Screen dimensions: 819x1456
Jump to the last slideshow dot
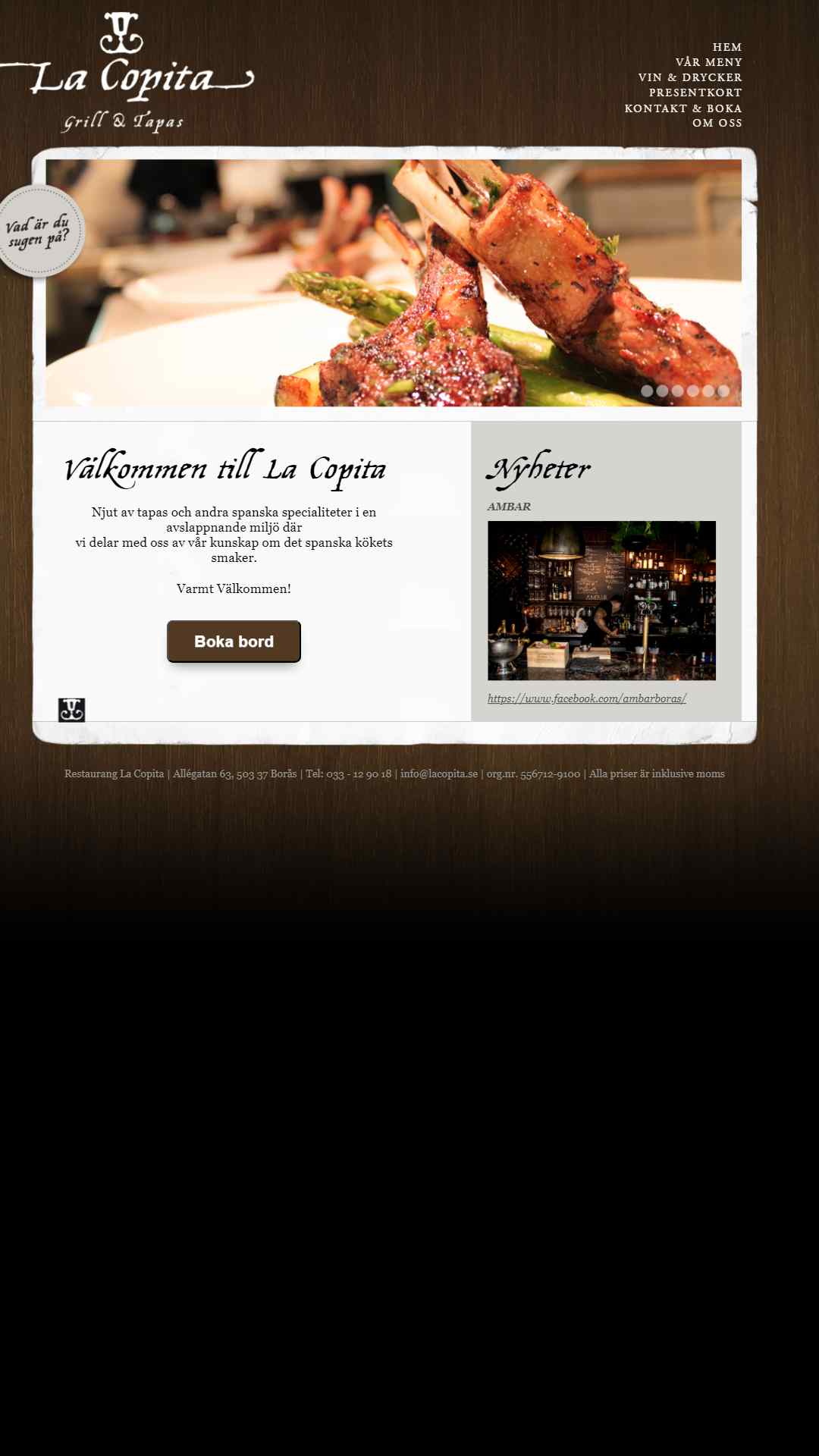(723, 391)
